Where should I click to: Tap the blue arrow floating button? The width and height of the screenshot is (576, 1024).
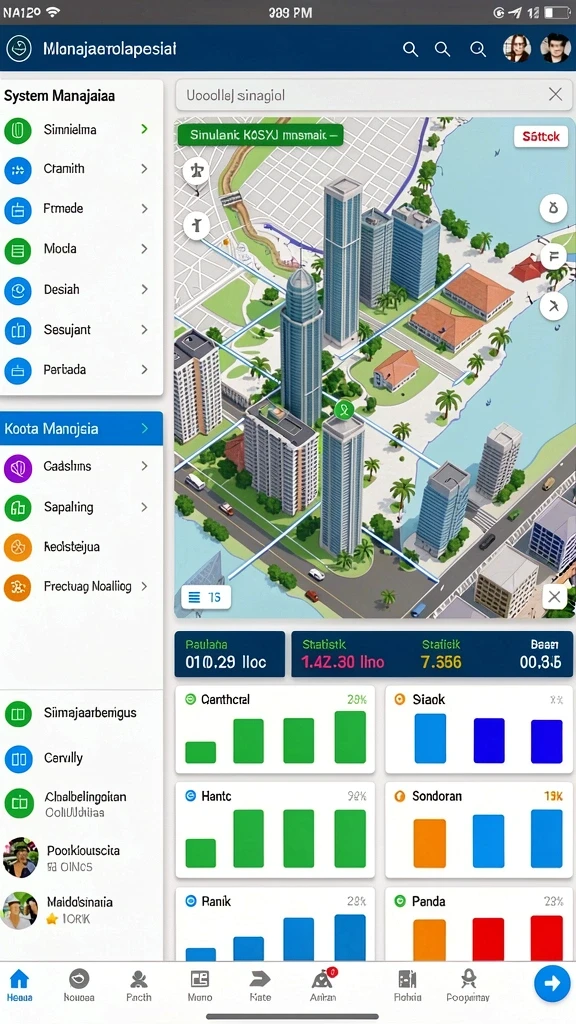click(x=552, y=983)
